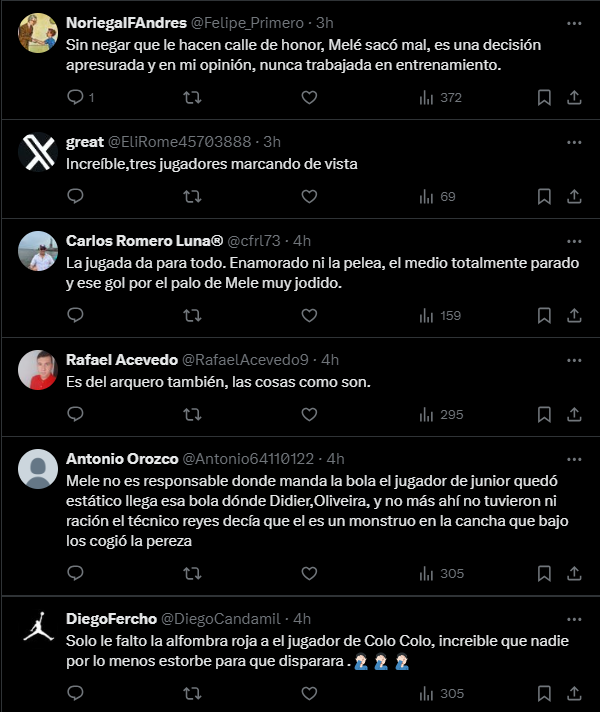Screen dimensions: 600x712
Task: Retweet Antonio Orozco's post
Action: click(192, 573)
